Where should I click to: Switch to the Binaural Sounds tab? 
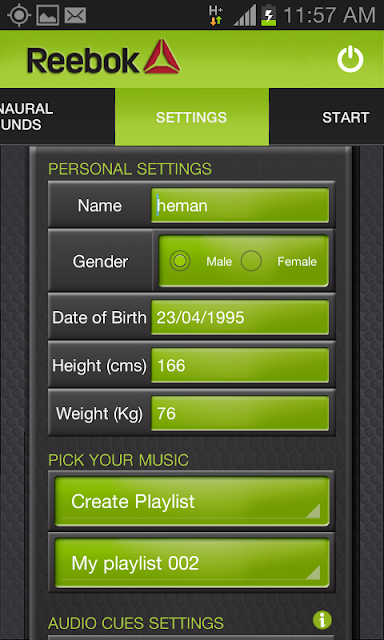point(57,117)
